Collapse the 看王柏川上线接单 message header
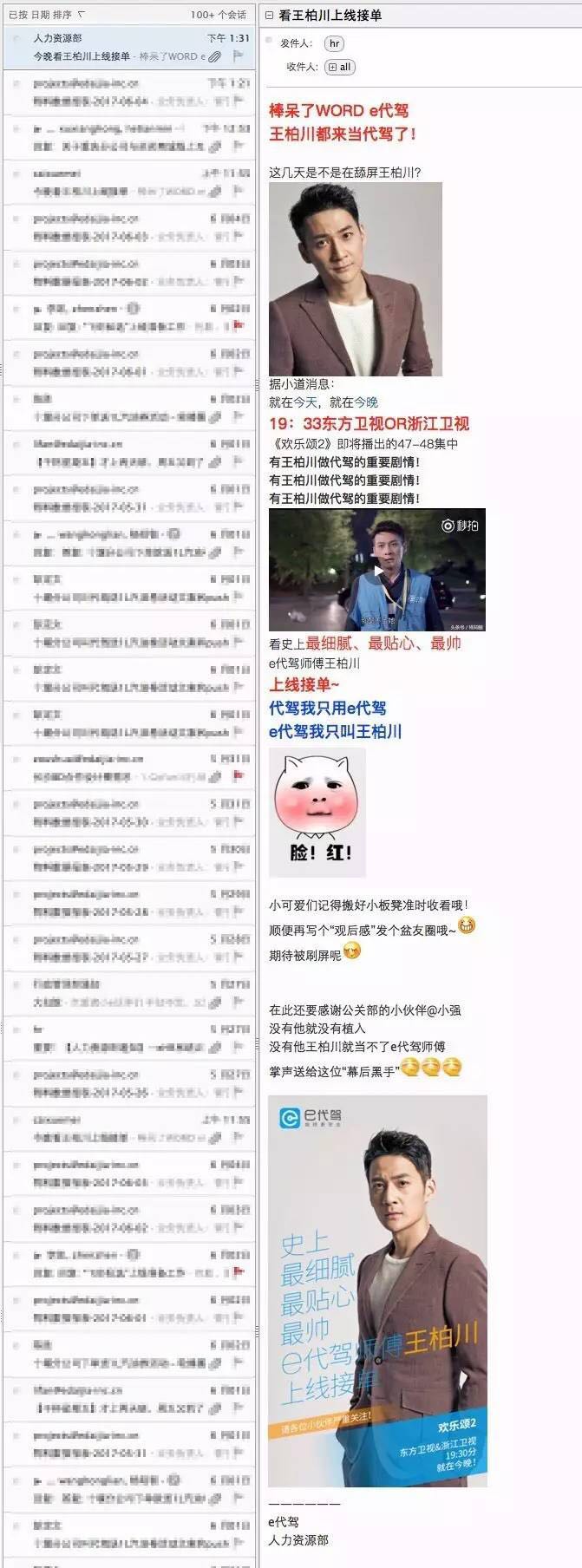The height and width of the screenshot is (1568, 582). pos(269,15)
